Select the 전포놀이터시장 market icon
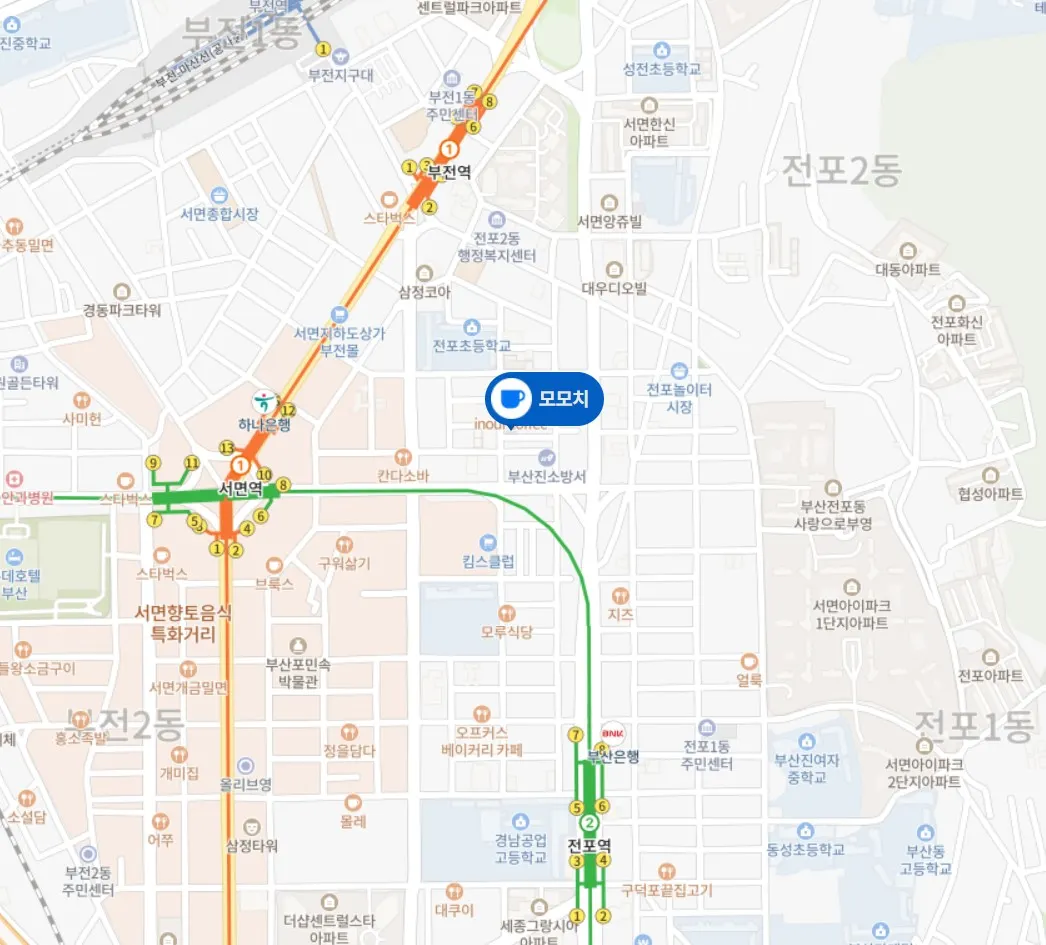 coord(680,371)
